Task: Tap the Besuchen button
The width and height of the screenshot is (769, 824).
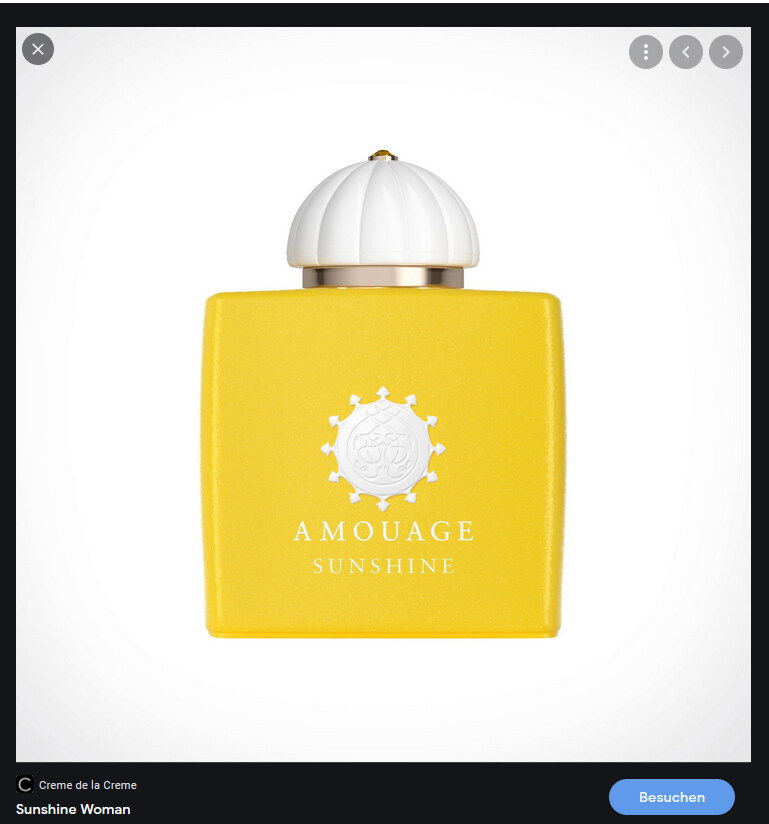Action: click(x=672, y=797)
